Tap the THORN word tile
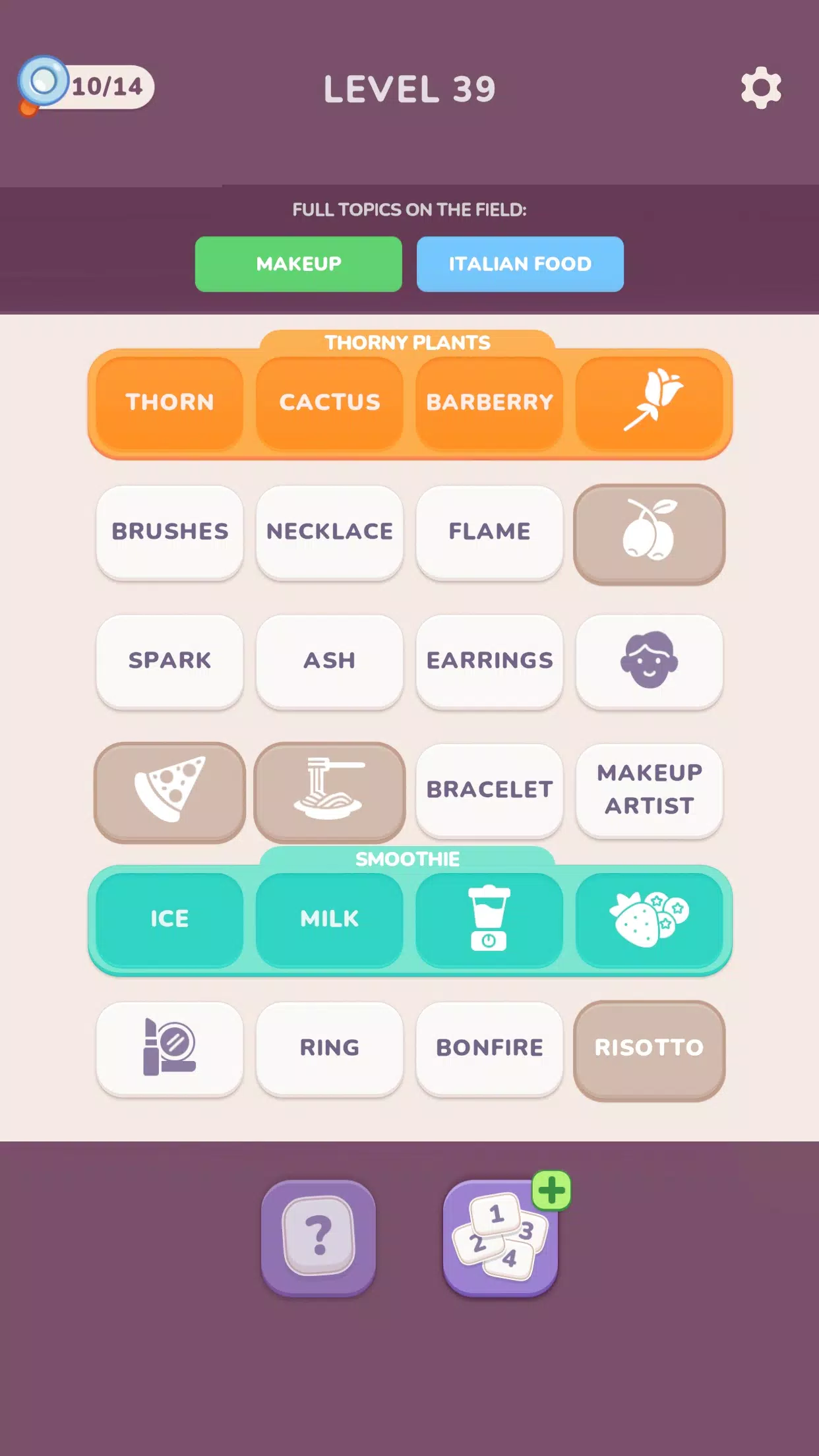The image size is (819, 1456). pos(169,402)
